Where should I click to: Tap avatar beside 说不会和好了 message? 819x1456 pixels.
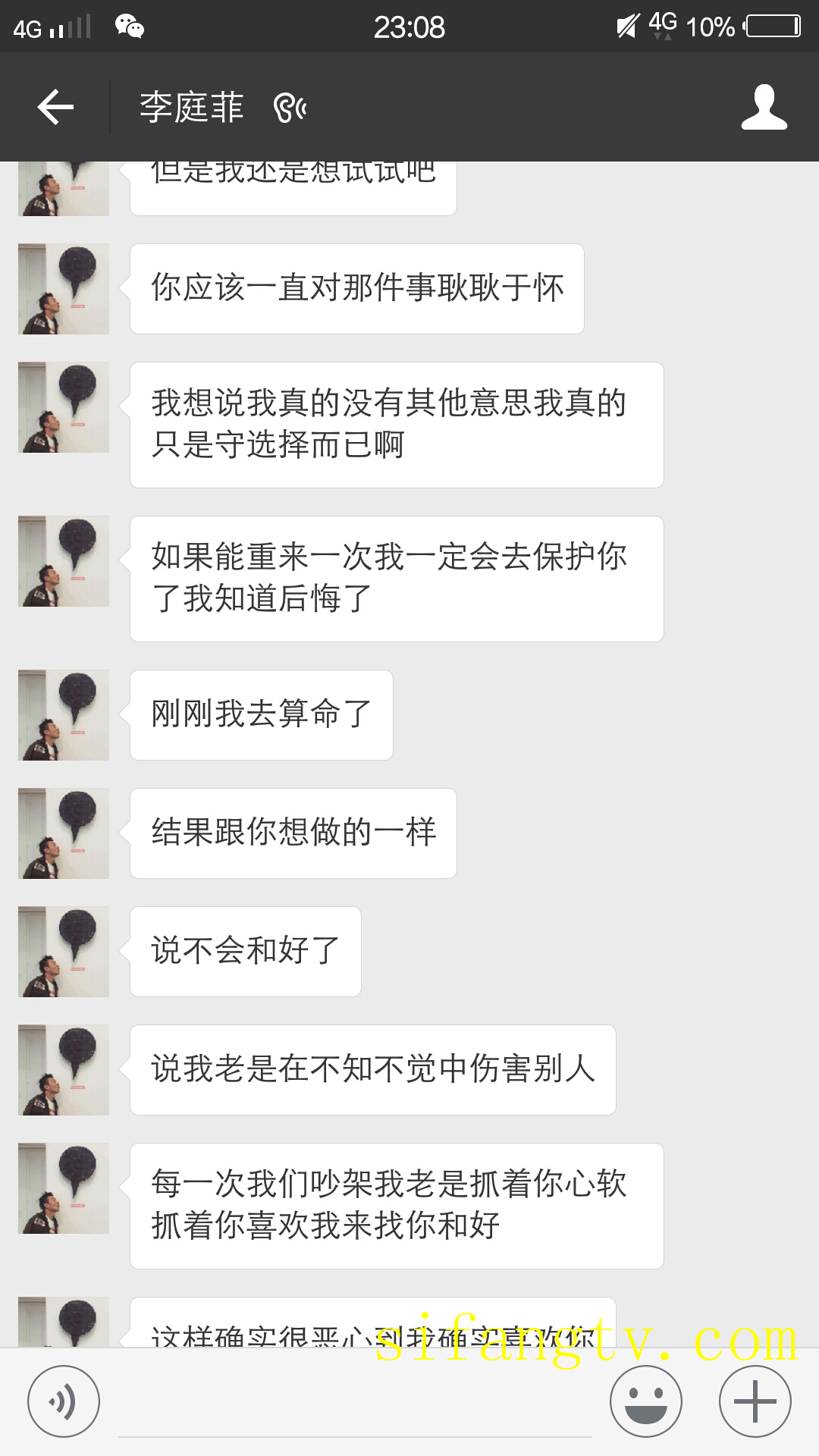coord(64,952)
